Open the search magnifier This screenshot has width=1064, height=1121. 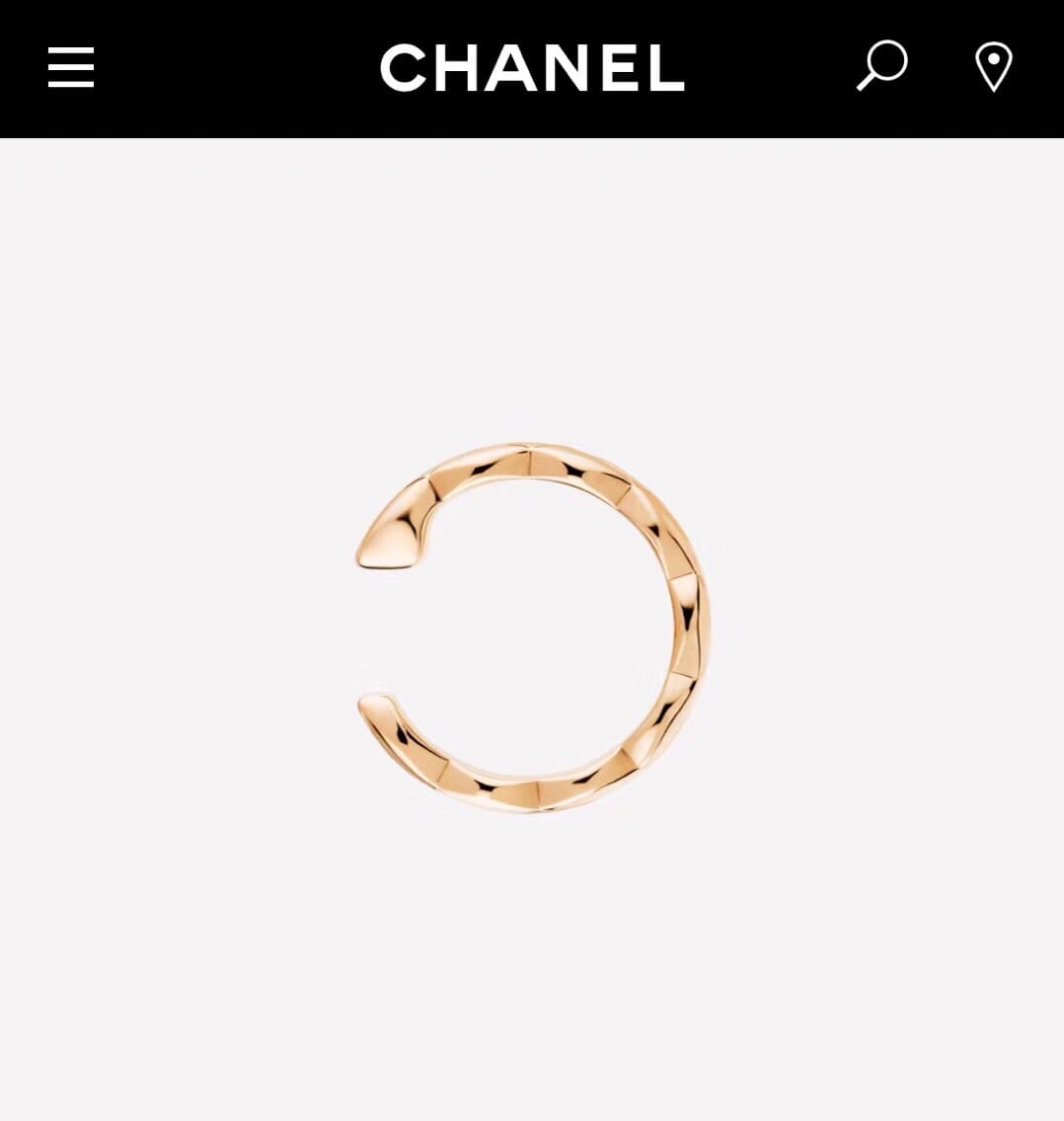pos(881,66)
